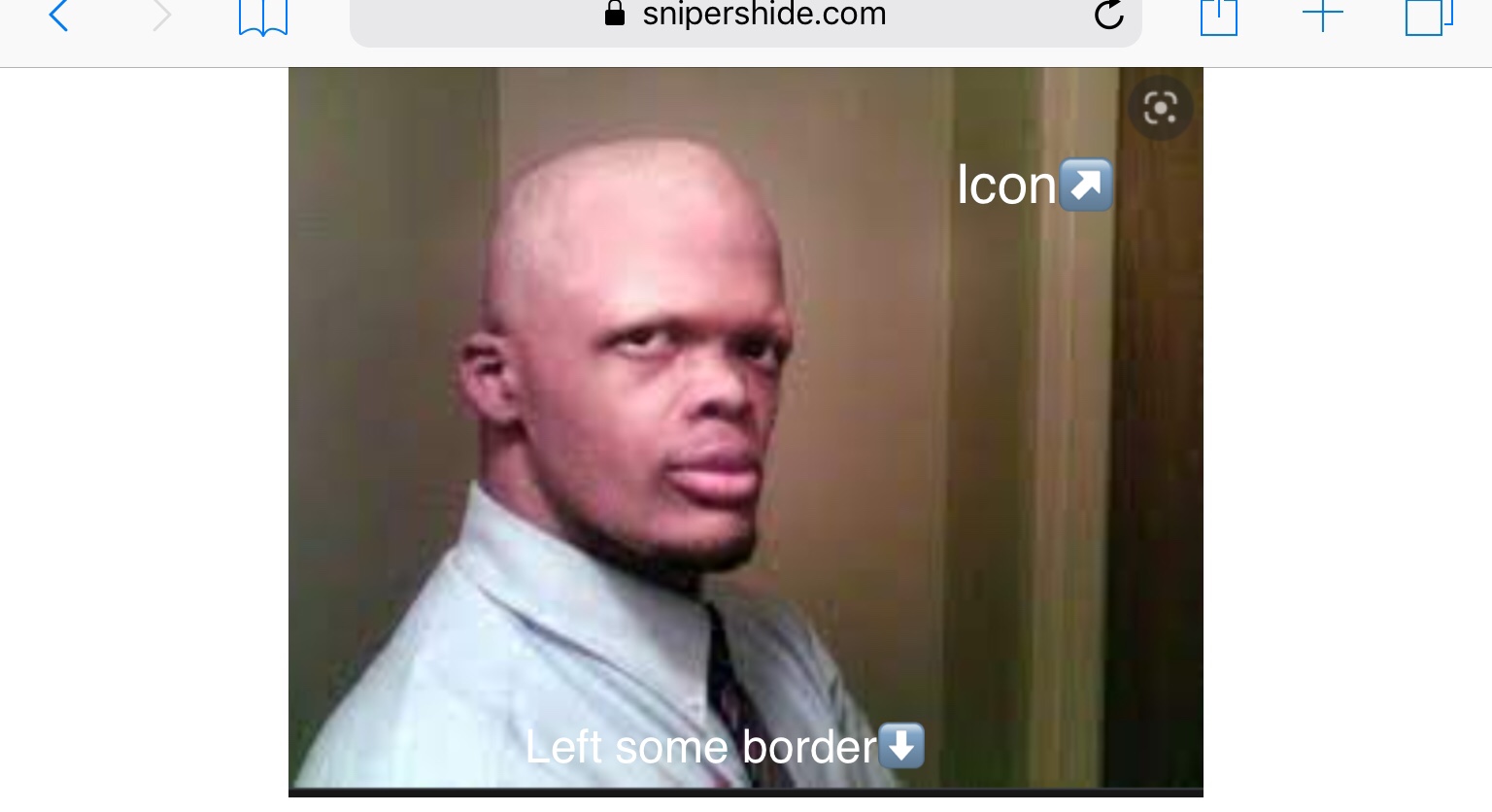The image size is (1492, 812).
Task: Open the bookmarks book icon
Action: pyautogui.click(x=262, y=17)
